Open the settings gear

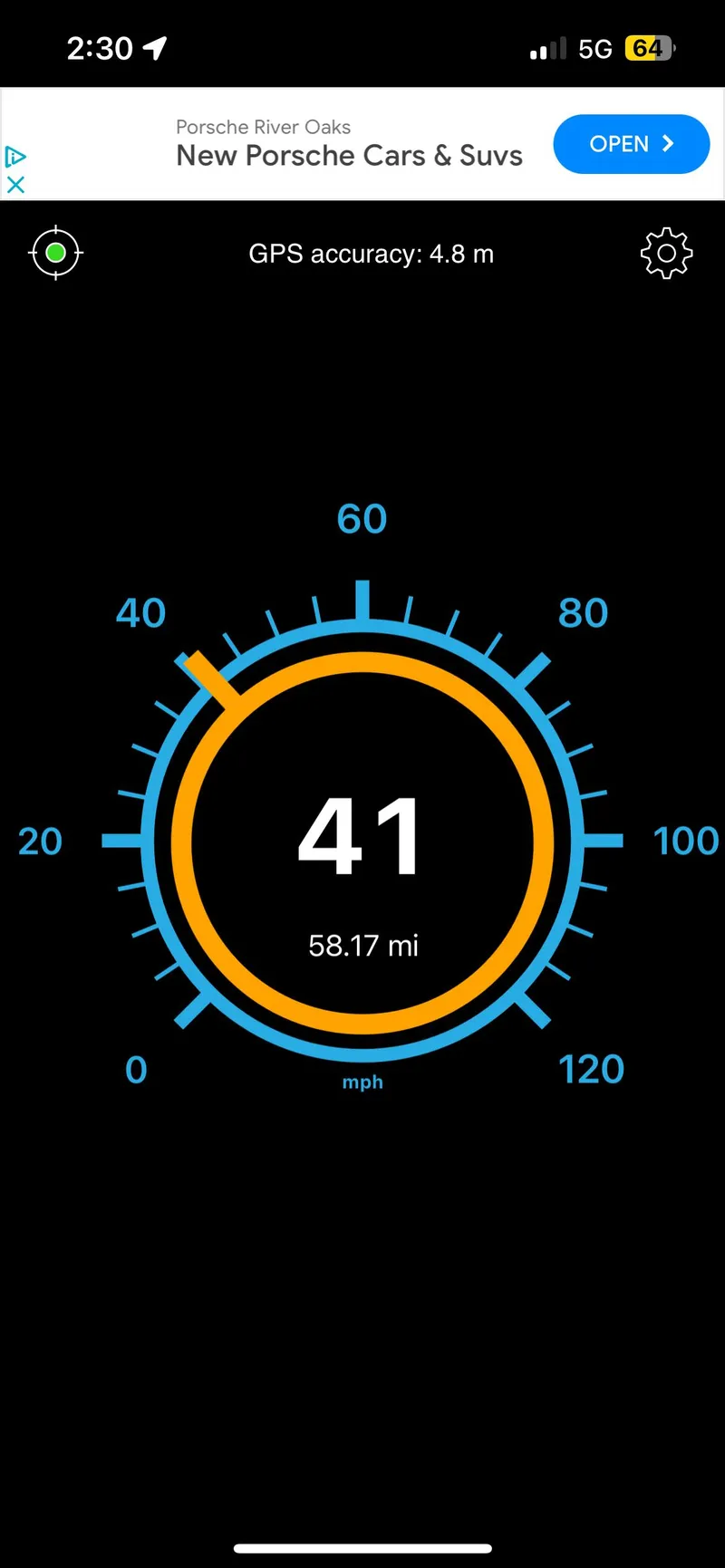(666, 254)
